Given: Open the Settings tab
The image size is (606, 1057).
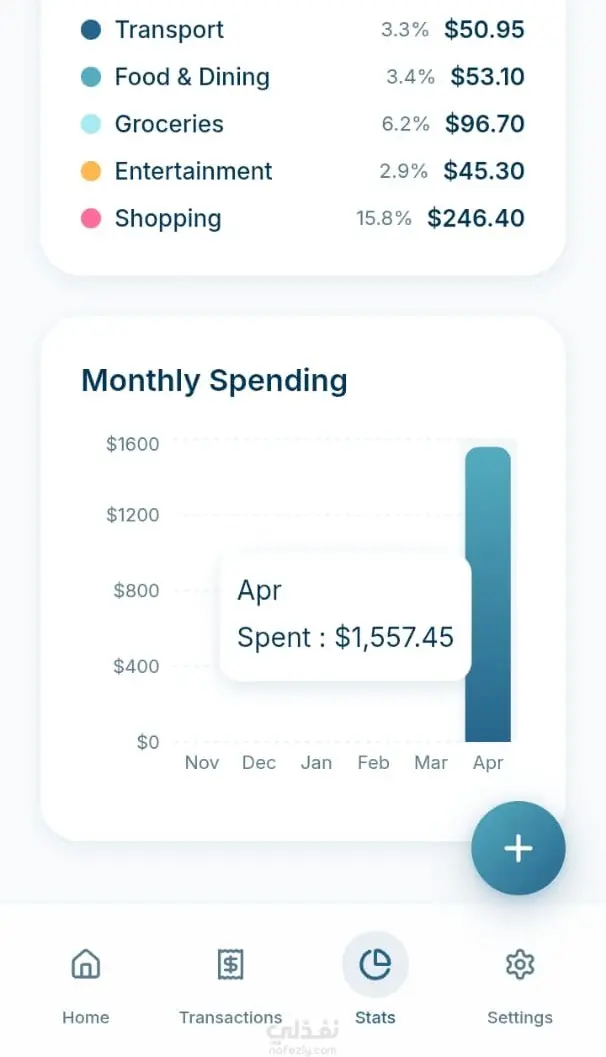Looking at the screenshot, I should click(520, 985).
